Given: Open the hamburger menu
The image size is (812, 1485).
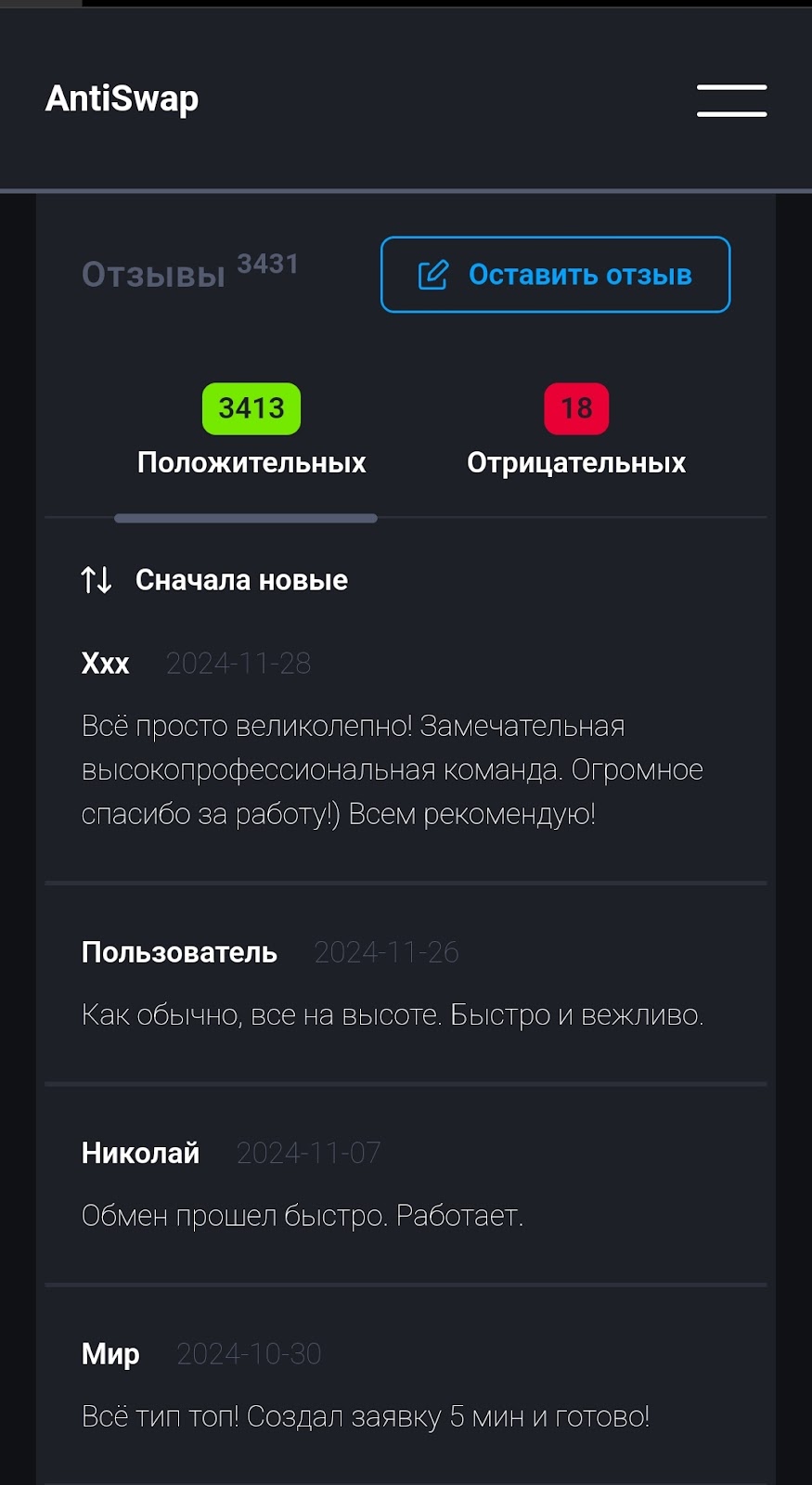Looking at the screenshot, I should (731, 100).
